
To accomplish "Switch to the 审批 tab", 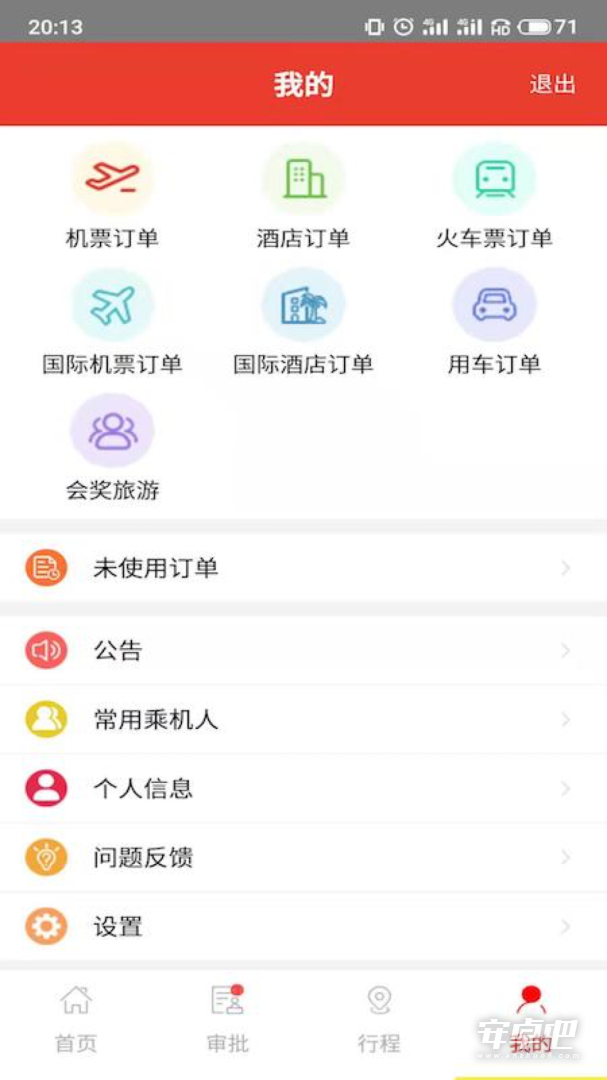I will [227, 1019].
